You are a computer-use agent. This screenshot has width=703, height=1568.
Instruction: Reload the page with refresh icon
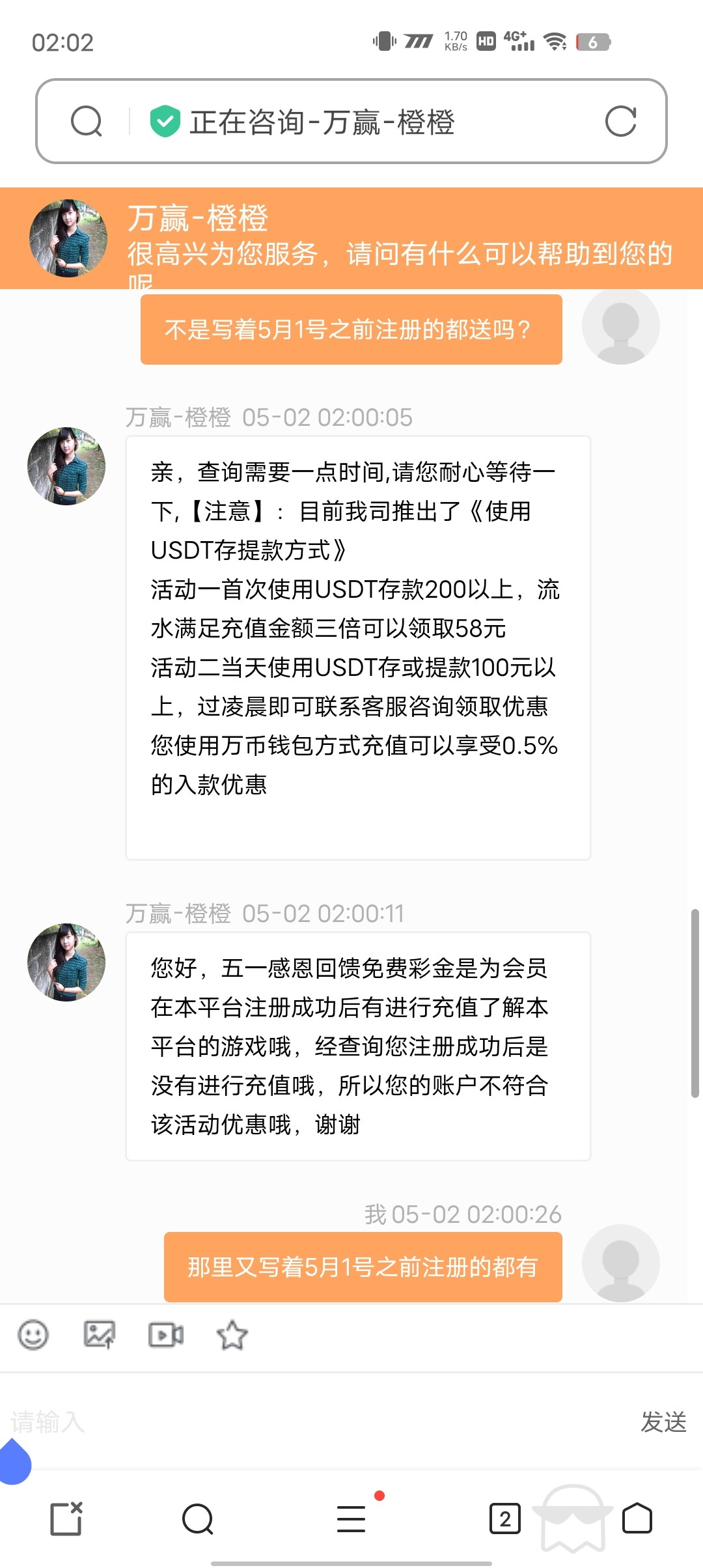620,122
